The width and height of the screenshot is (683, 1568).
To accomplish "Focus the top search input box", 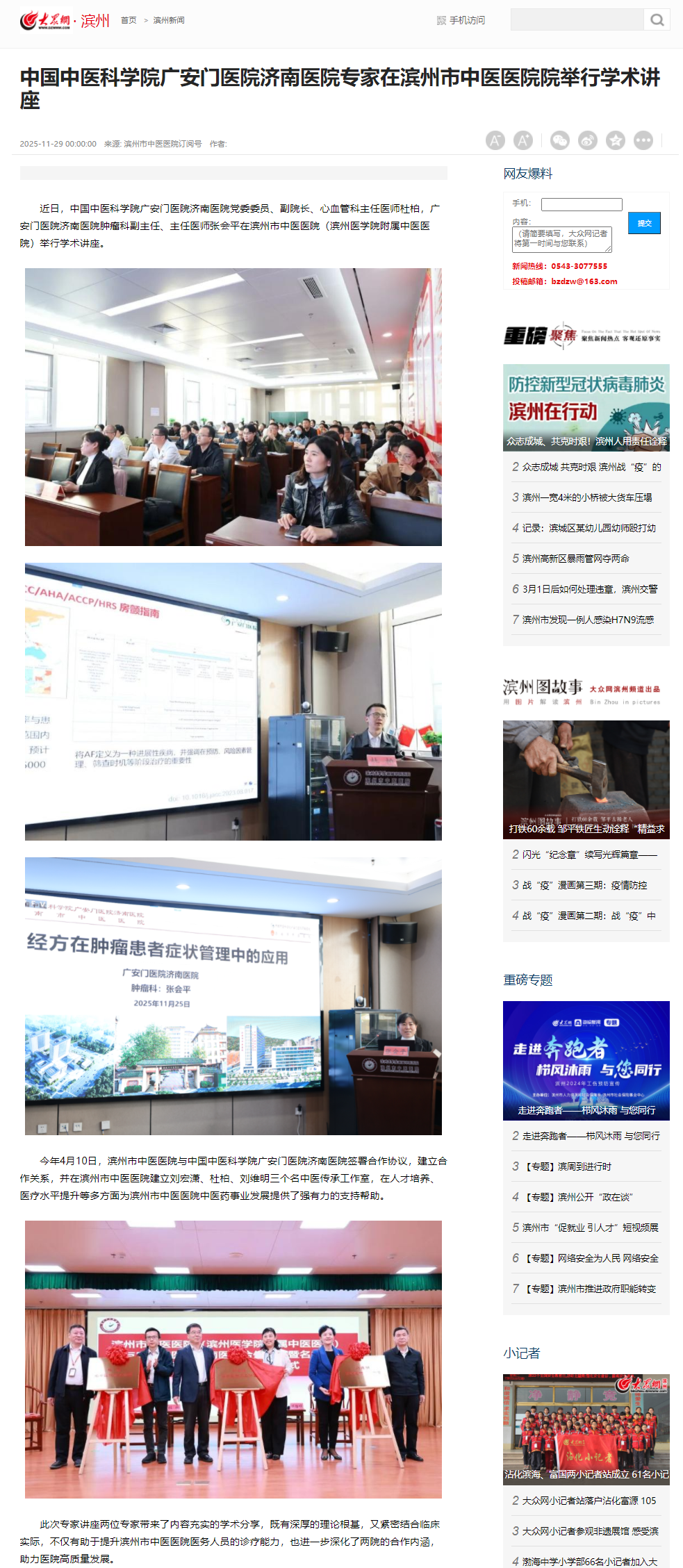I will click(x=576, y=20).
